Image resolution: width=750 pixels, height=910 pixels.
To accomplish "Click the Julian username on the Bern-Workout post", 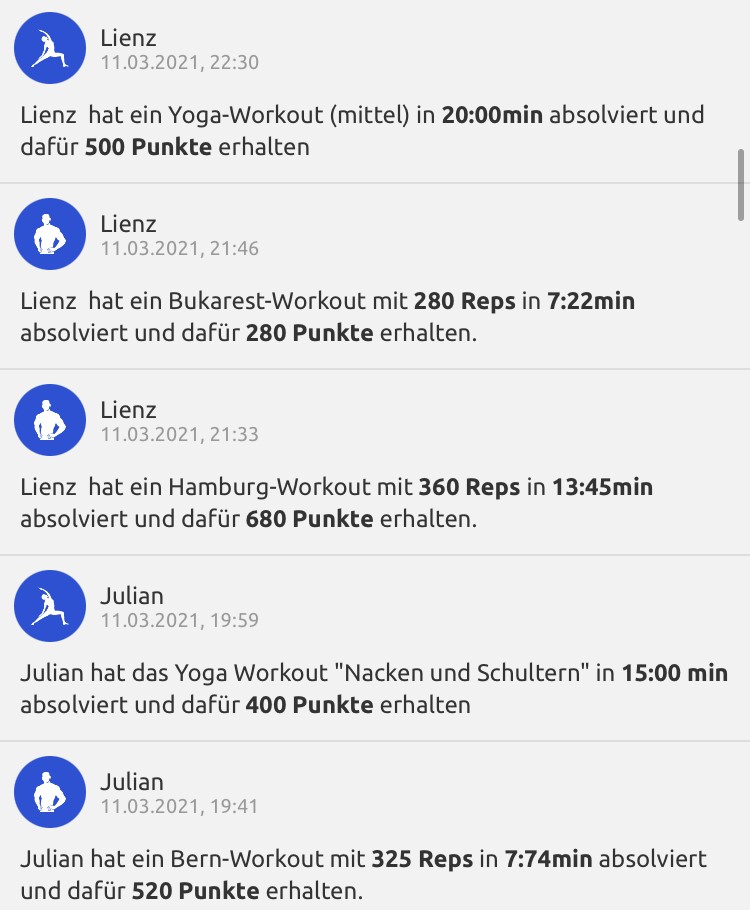I will point(131,782).
